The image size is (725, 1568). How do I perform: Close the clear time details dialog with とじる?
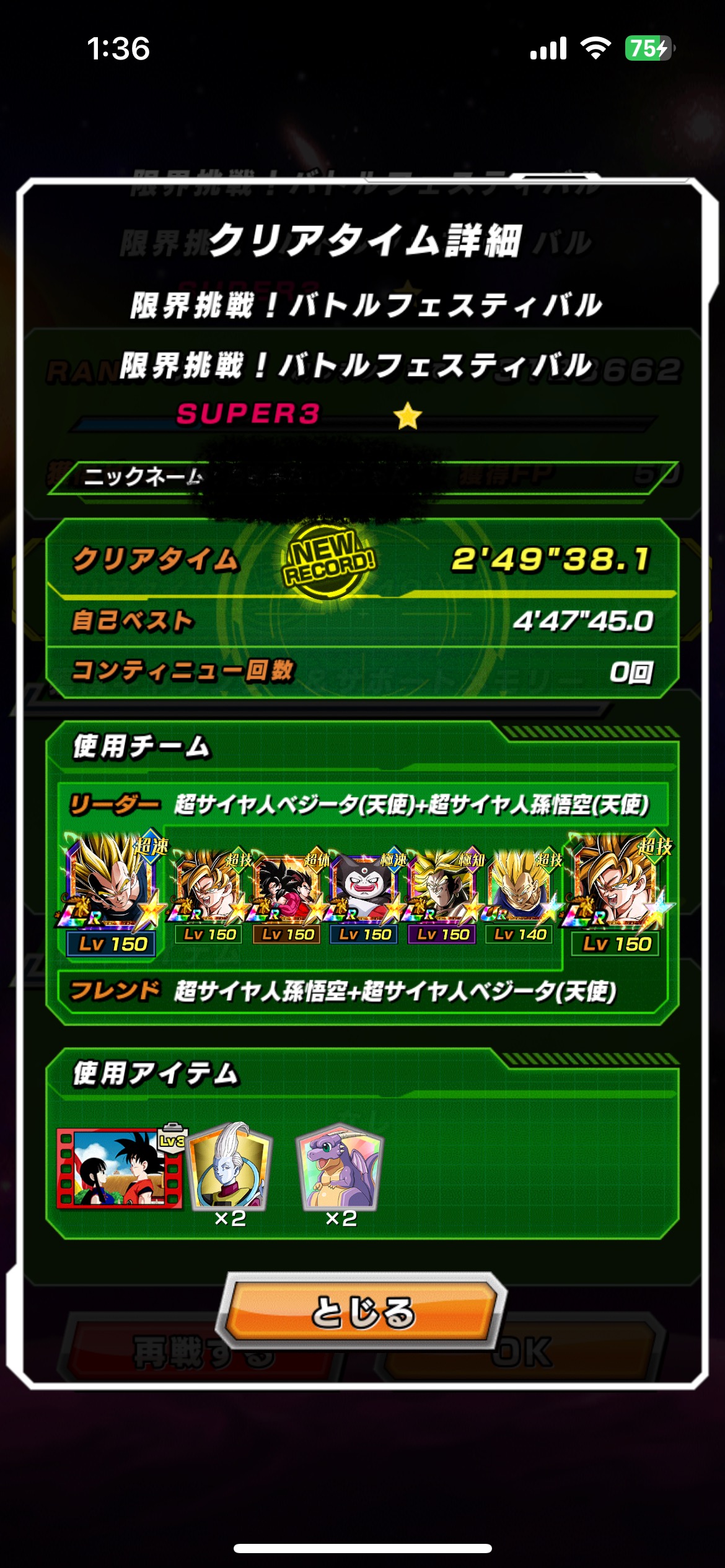coord(362,1312)
